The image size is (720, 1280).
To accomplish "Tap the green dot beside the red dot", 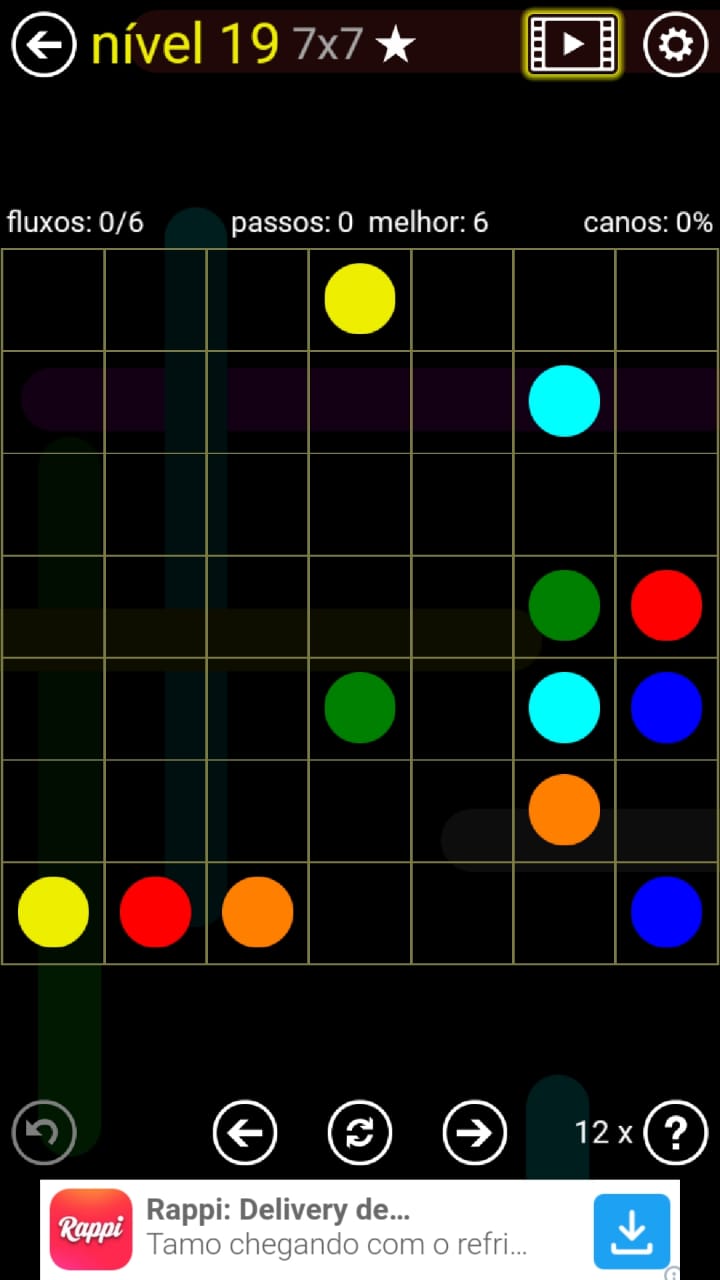I will click(x=564, y=605).
